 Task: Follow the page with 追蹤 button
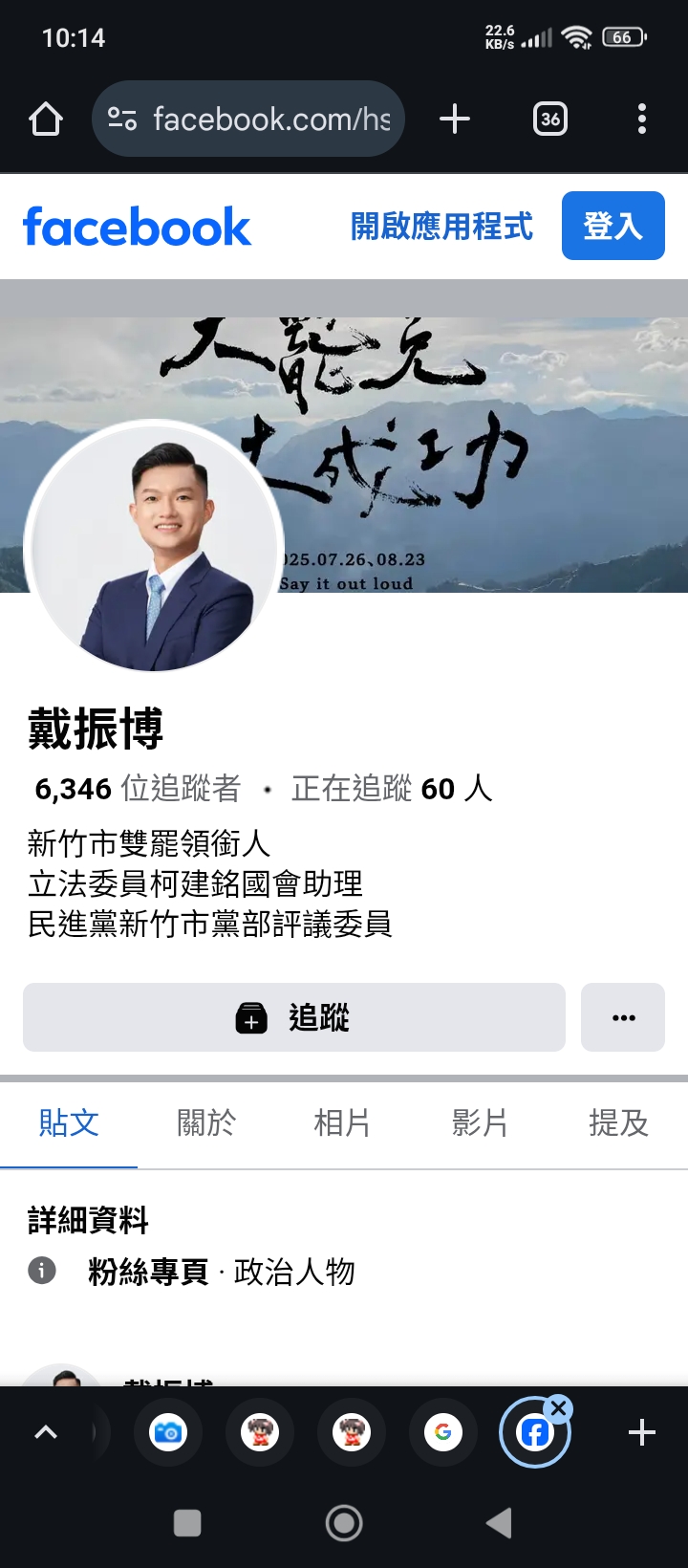[x=294, y=1017]
